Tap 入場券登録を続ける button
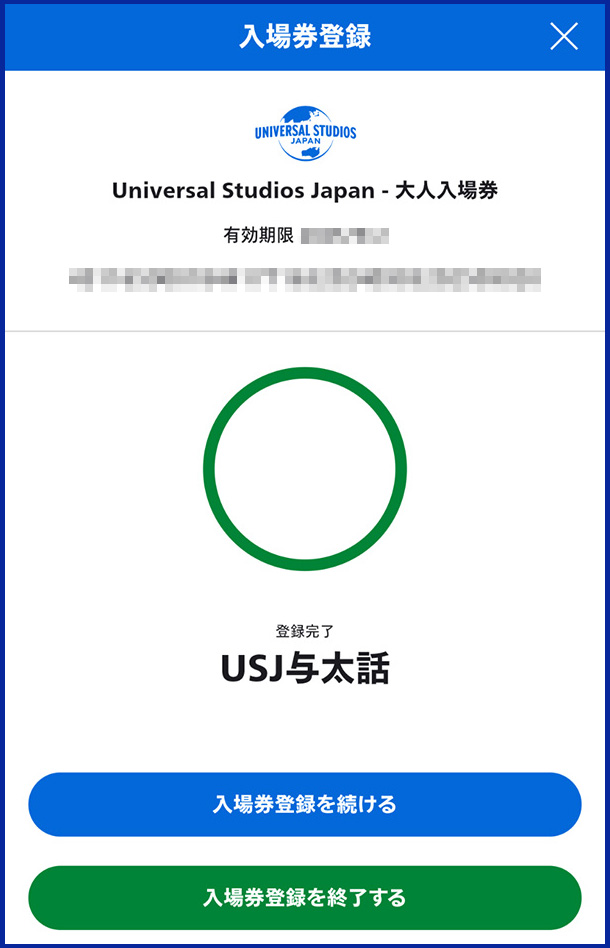This screenshot has width=610, height=948. [x=305, y=804]
